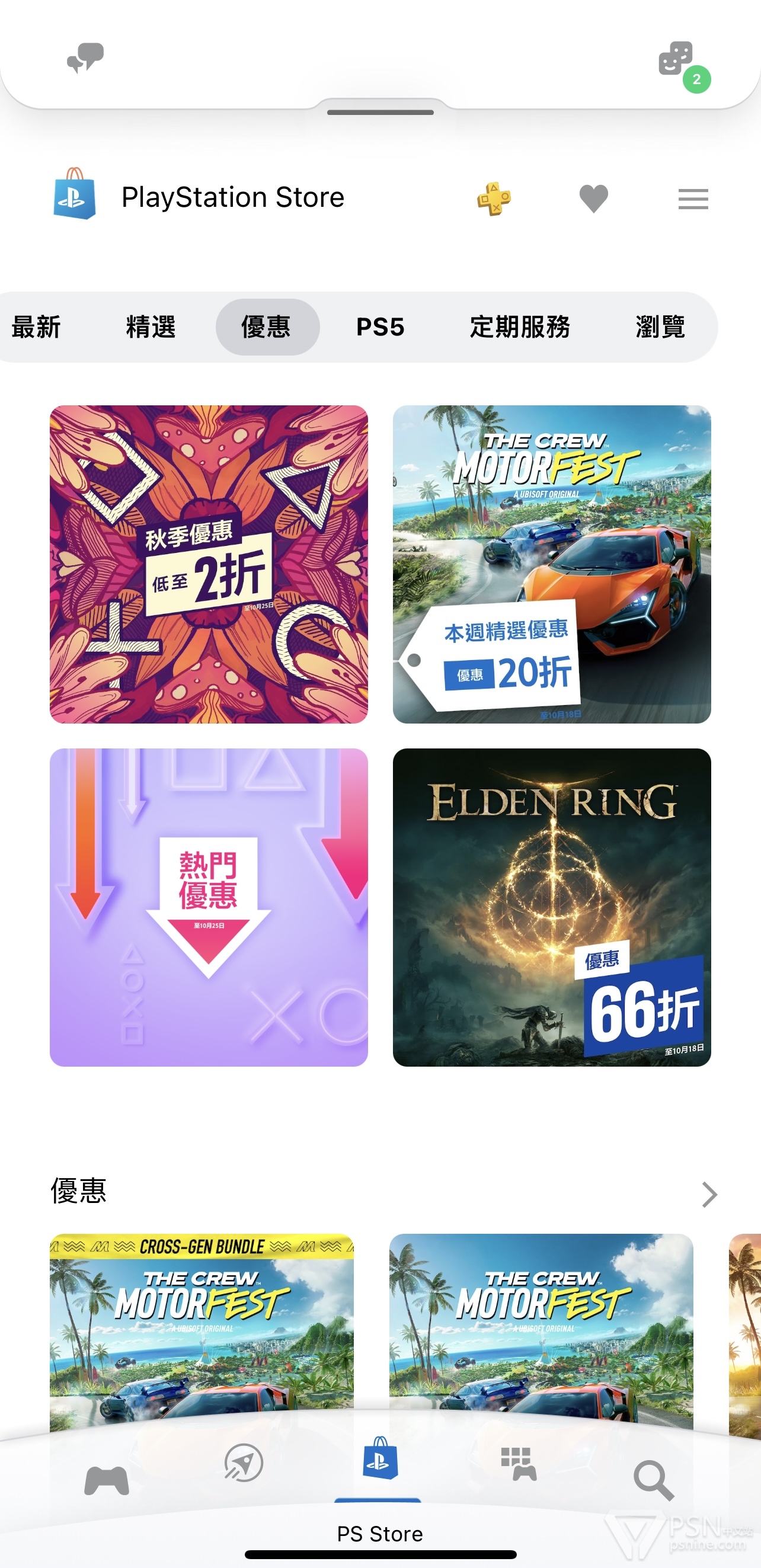
Task: Go to the Game Library tab
Action: [518, 1464]
